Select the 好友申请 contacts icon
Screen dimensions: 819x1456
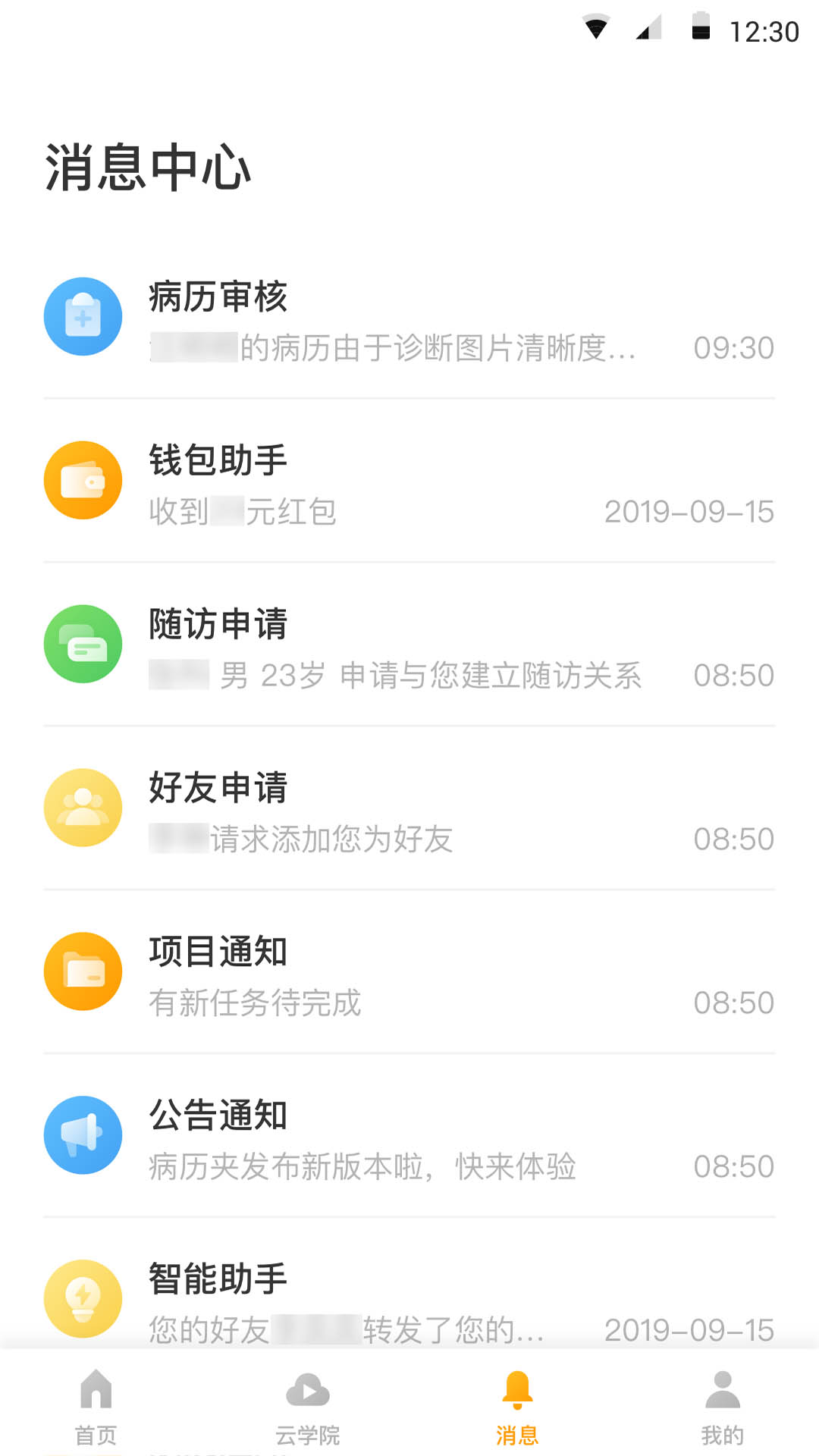(x=83, y=808)
